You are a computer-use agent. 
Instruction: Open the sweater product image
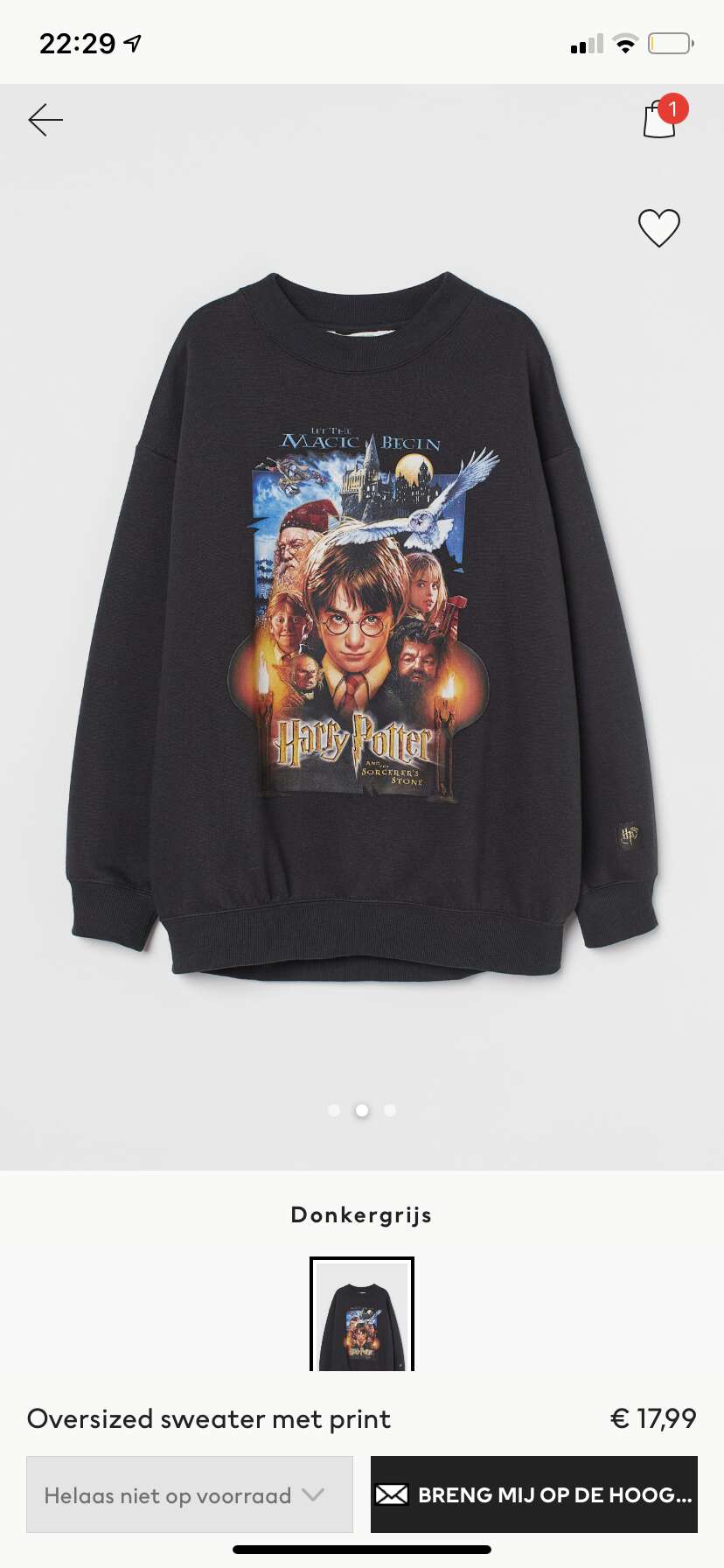click(362, 625)
